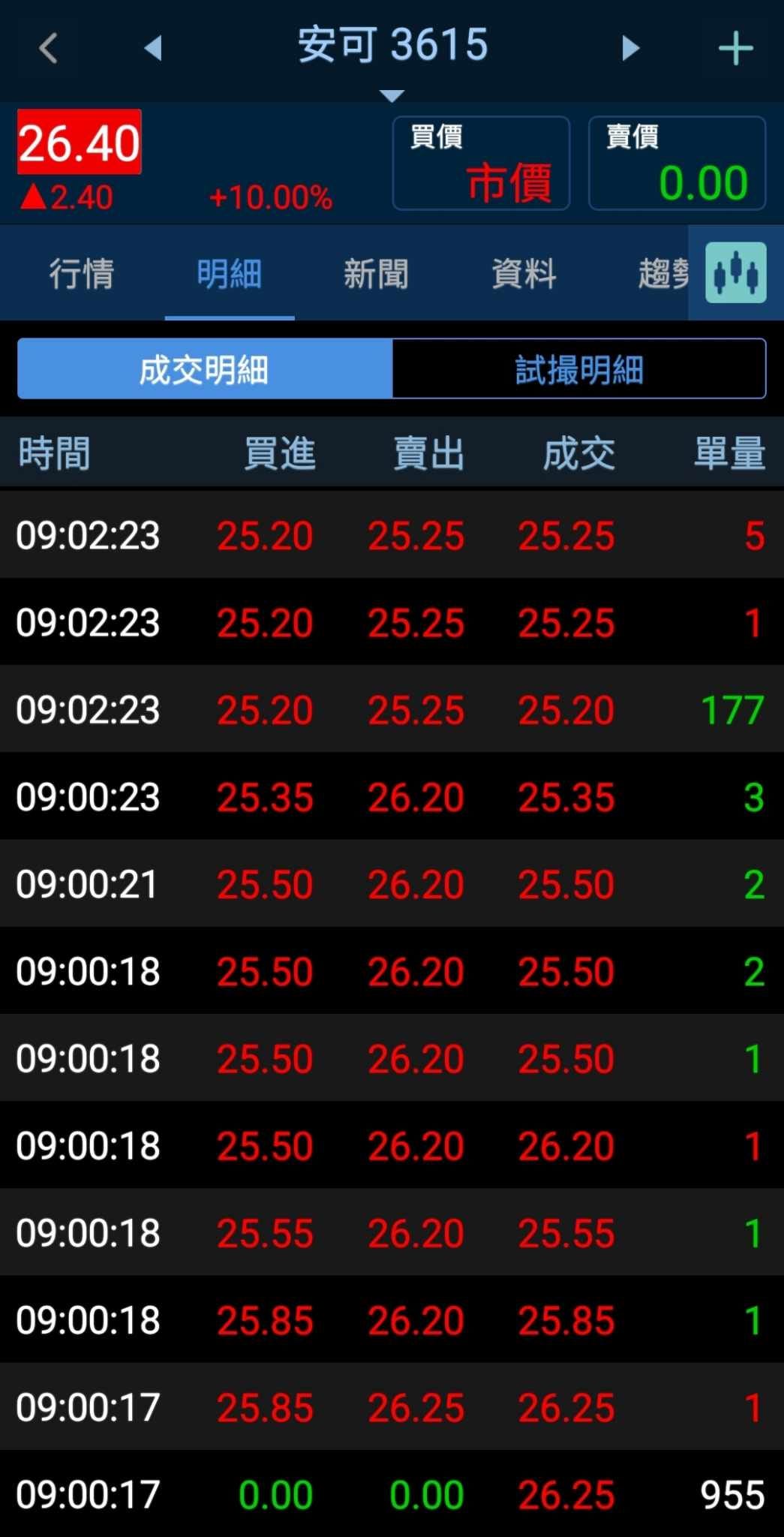Switch to the 行情 tab

pos(82,273)
